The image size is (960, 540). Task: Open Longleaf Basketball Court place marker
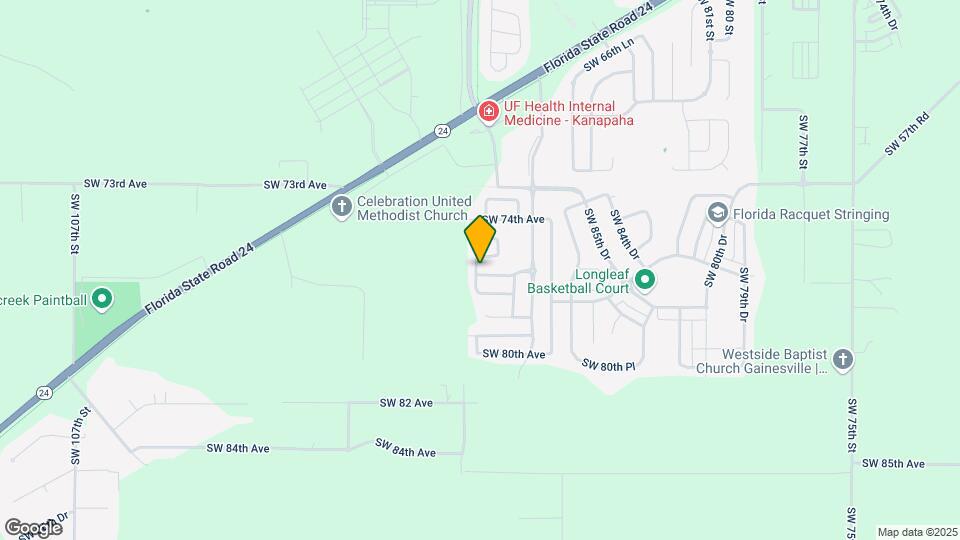(x=645, y=280)
